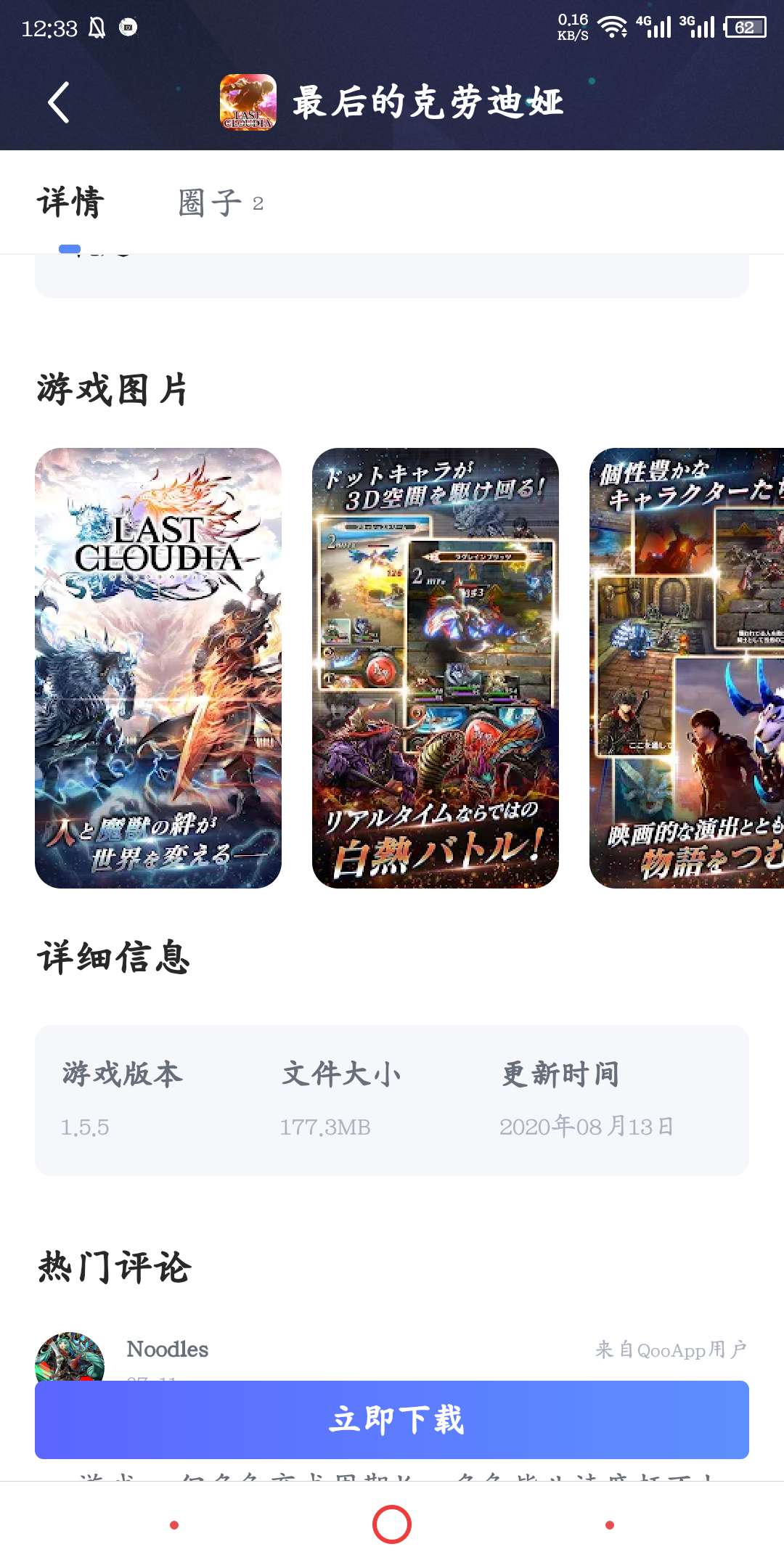Go back using the header arrow
The height and width of the screenshot is (1568, 784).
pyautogui.click(x=59, y=102)
